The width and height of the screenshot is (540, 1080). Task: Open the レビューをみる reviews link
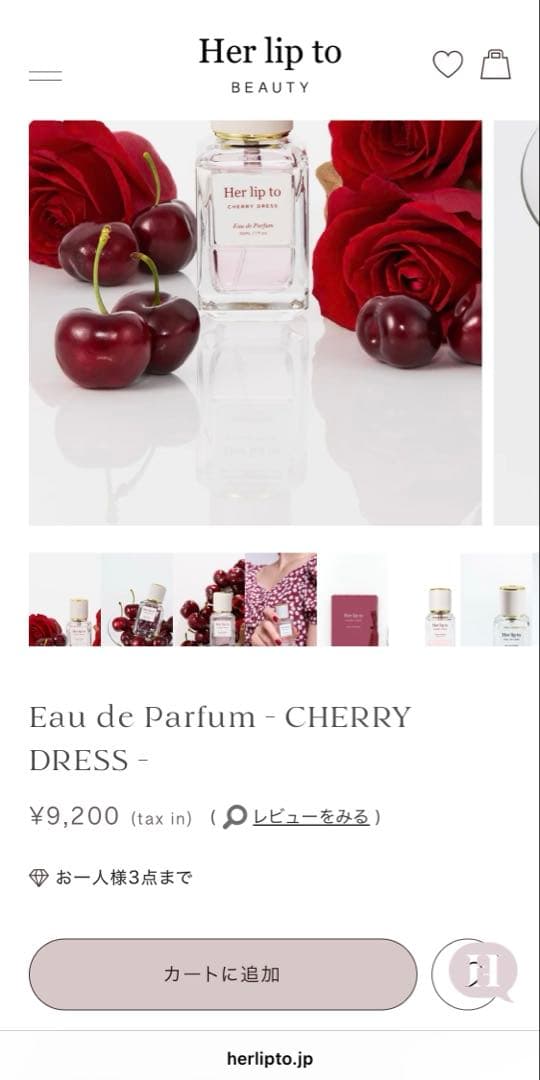click(x=311, y=817)
